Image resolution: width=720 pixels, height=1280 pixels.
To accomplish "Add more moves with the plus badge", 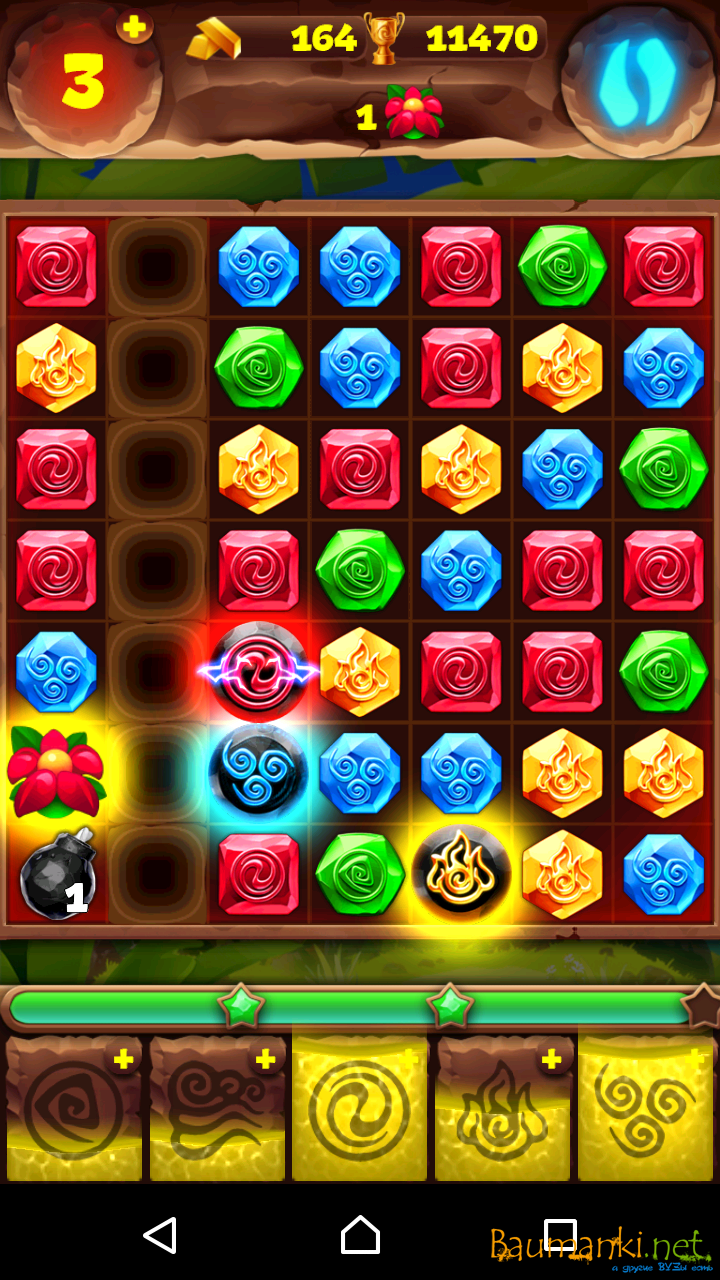I will tap(134, 27).
